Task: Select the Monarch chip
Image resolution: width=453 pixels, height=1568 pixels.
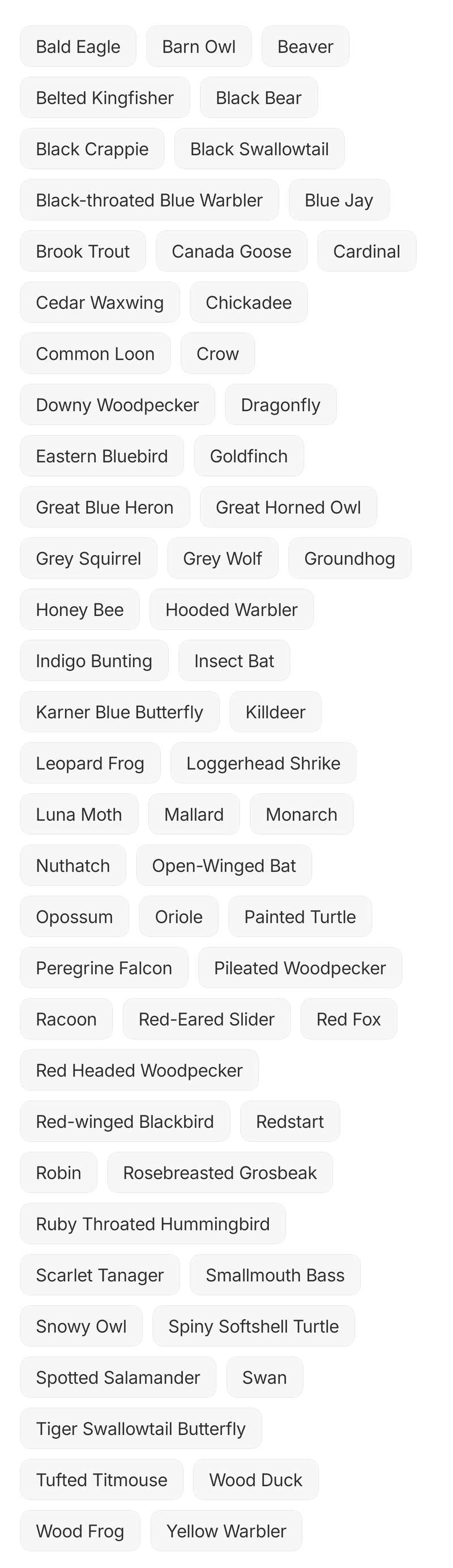Action: [301, 813]
